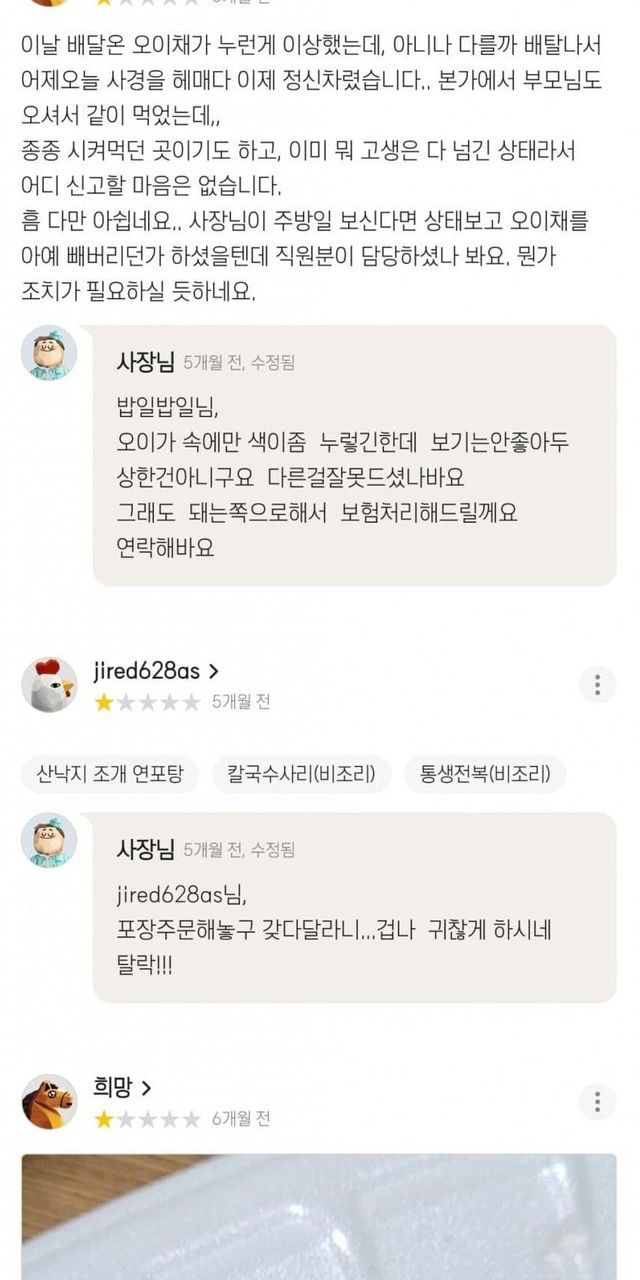Select the 통생전복(비조리) menu chip

(x=485, y=775)
